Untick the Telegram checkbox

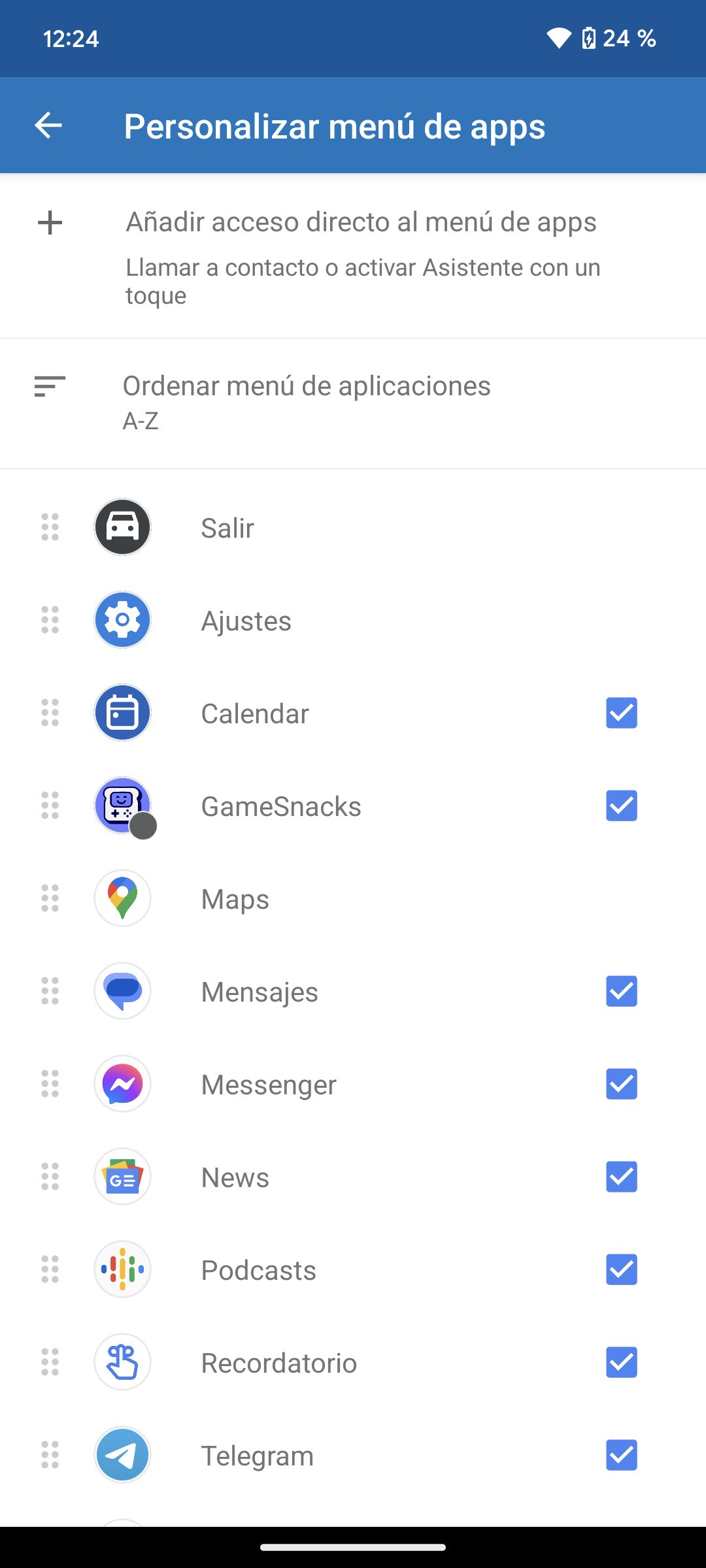[x=621, y=1455]
